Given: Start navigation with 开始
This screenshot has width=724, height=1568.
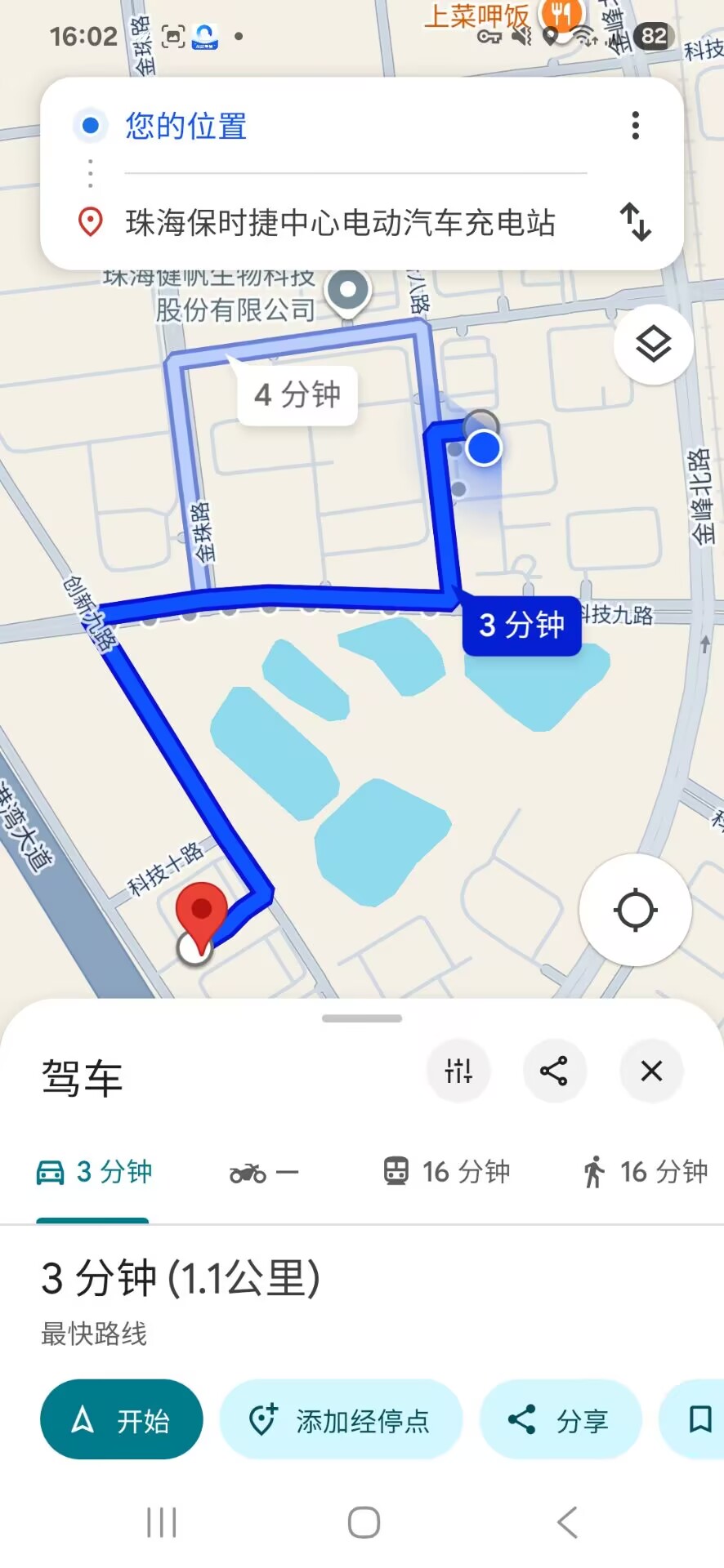Looking at the screenshot, I should (x=121, y=1420).
